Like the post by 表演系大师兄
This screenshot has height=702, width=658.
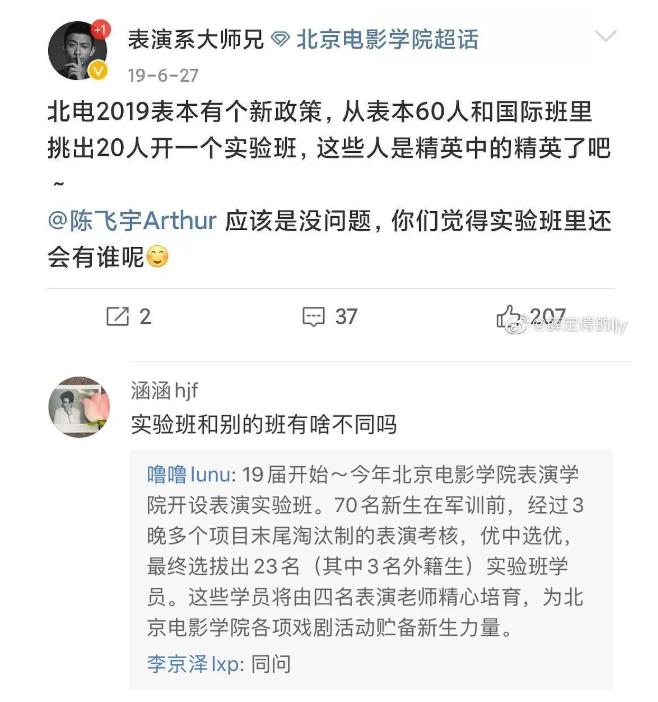click(x=531, y=316)
